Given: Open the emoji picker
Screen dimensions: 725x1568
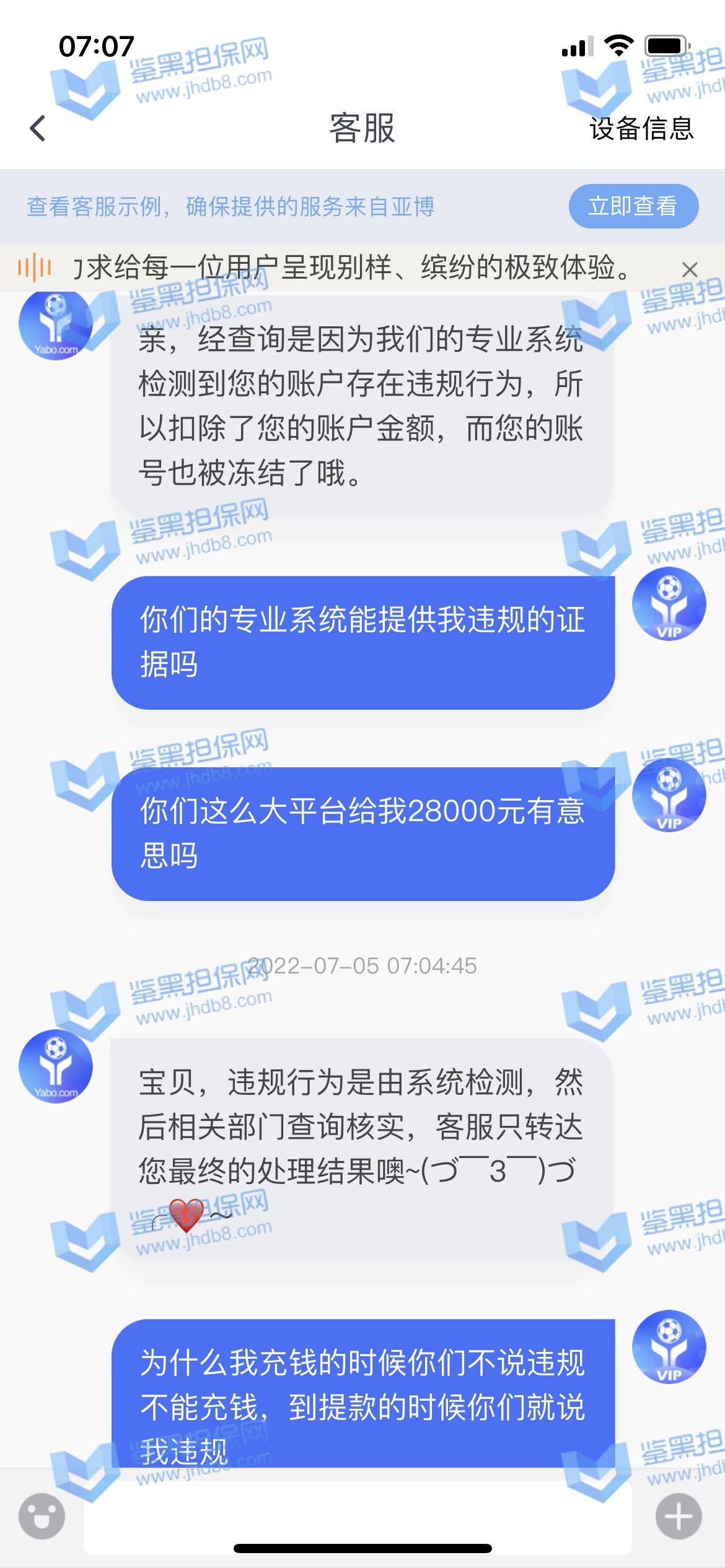Looking at the screenshot, I should click(x=42, y=1516).
